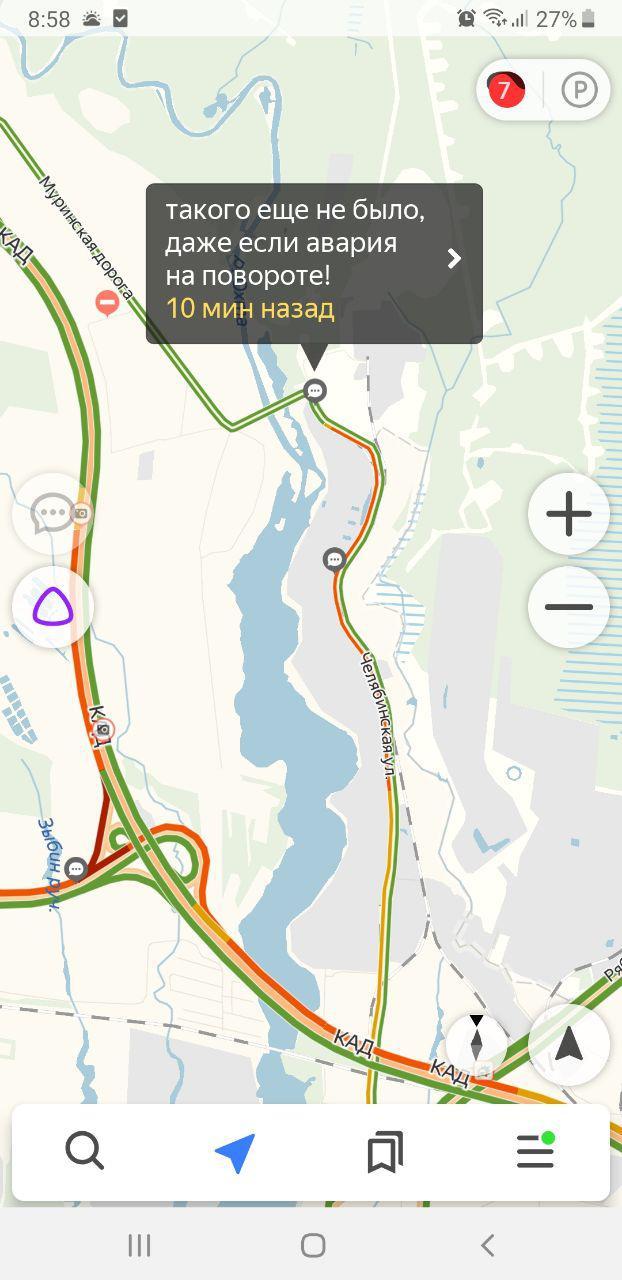This screenshot has width=622, height=1280.
Task: Open the main menu
Action: coord(535,1152)
